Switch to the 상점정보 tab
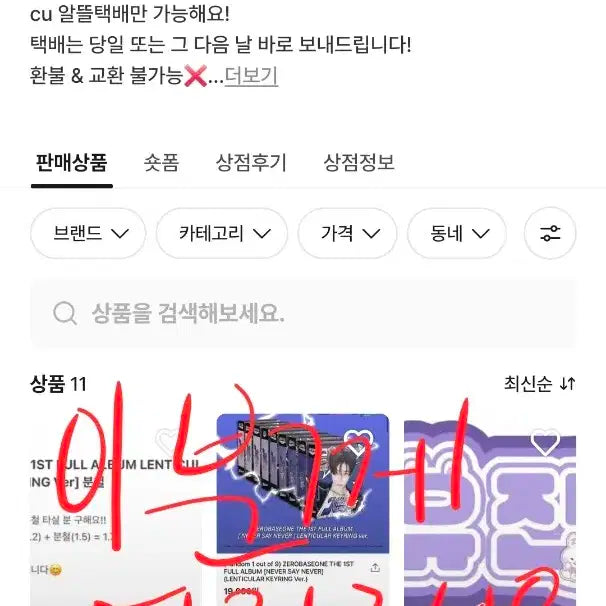This screenshot has width=606, height=606. [x=359, y=162]
